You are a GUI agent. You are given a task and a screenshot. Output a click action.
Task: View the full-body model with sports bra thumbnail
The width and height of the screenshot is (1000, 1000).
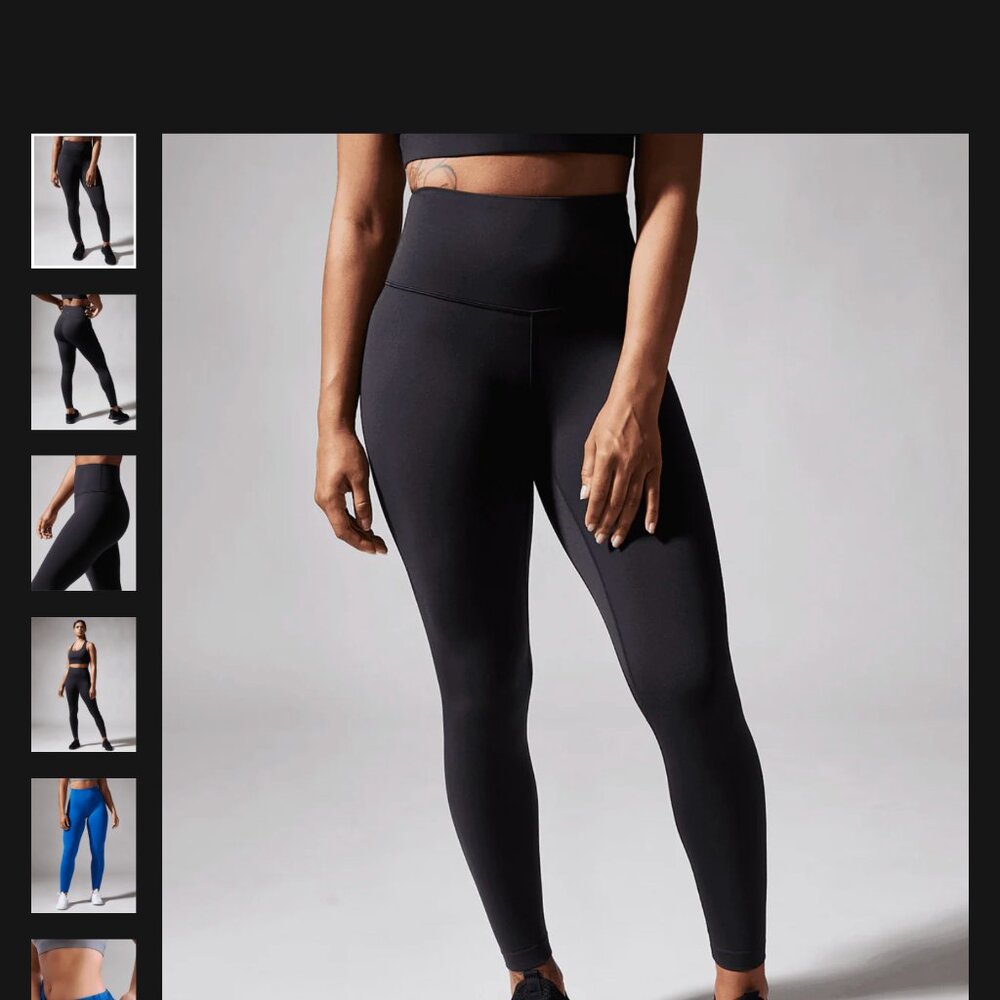pos(83,684)
